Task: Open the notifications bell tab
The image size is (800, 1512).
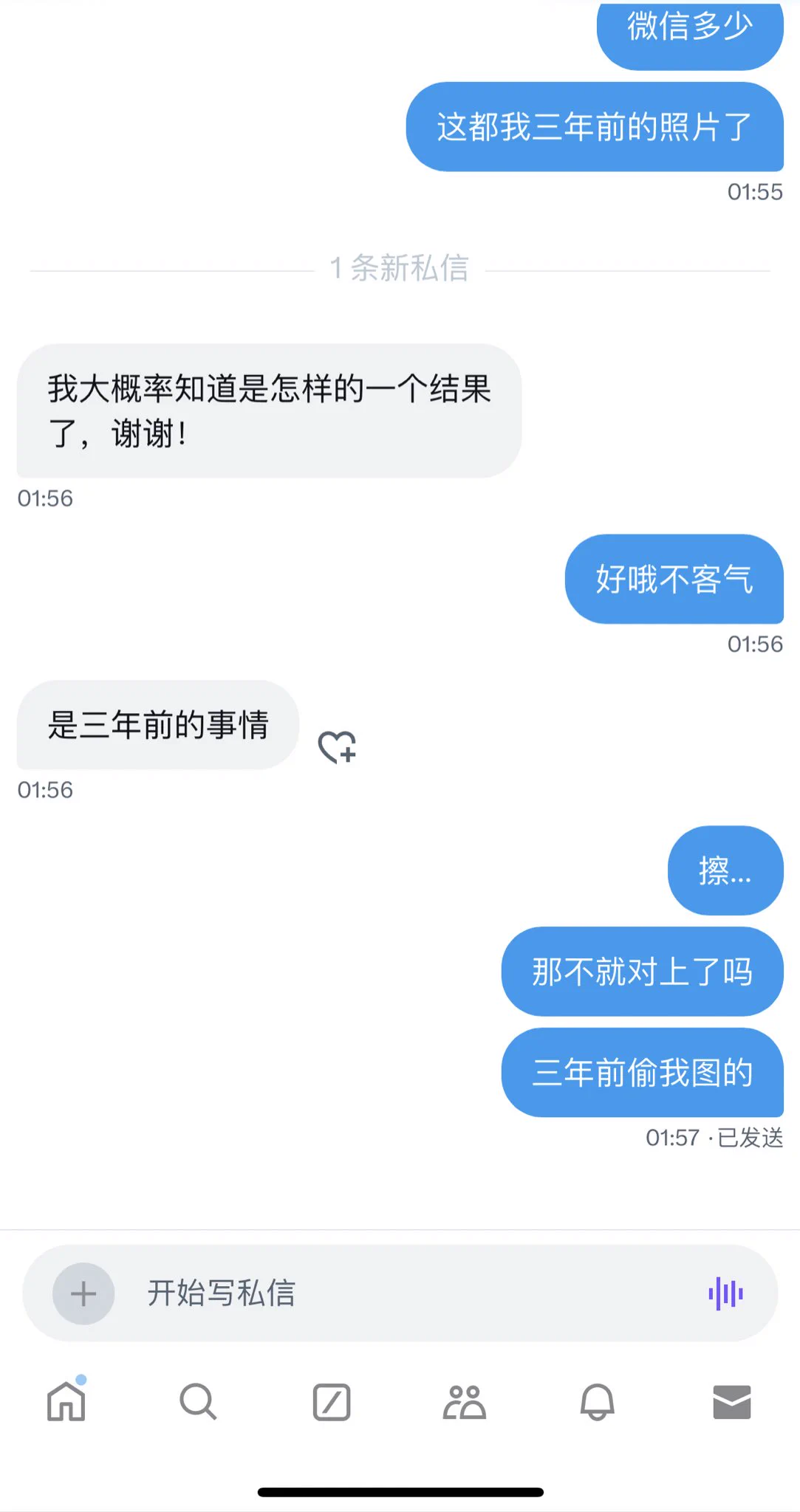Action: 597,1401
